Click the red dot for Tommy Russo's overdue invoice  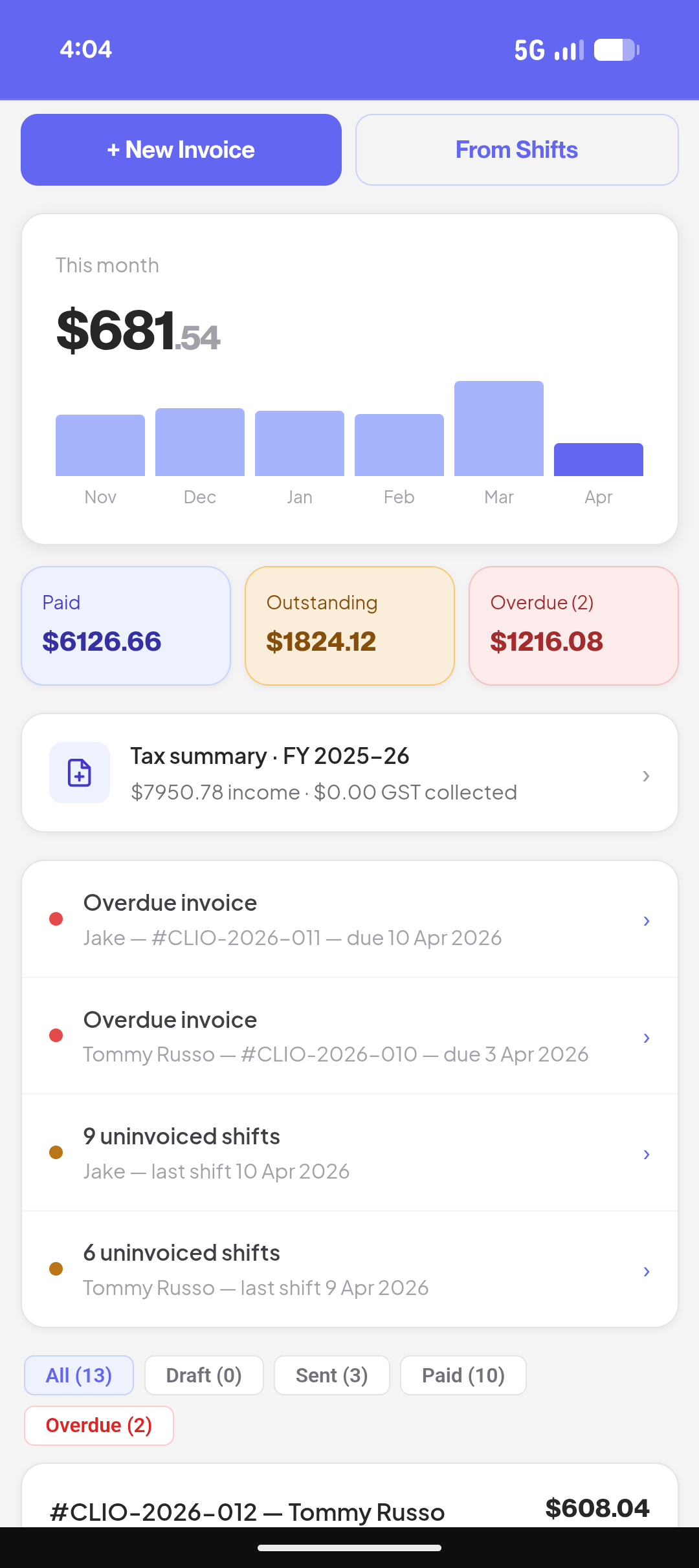pyautogui.click(x=57, y=1035)
